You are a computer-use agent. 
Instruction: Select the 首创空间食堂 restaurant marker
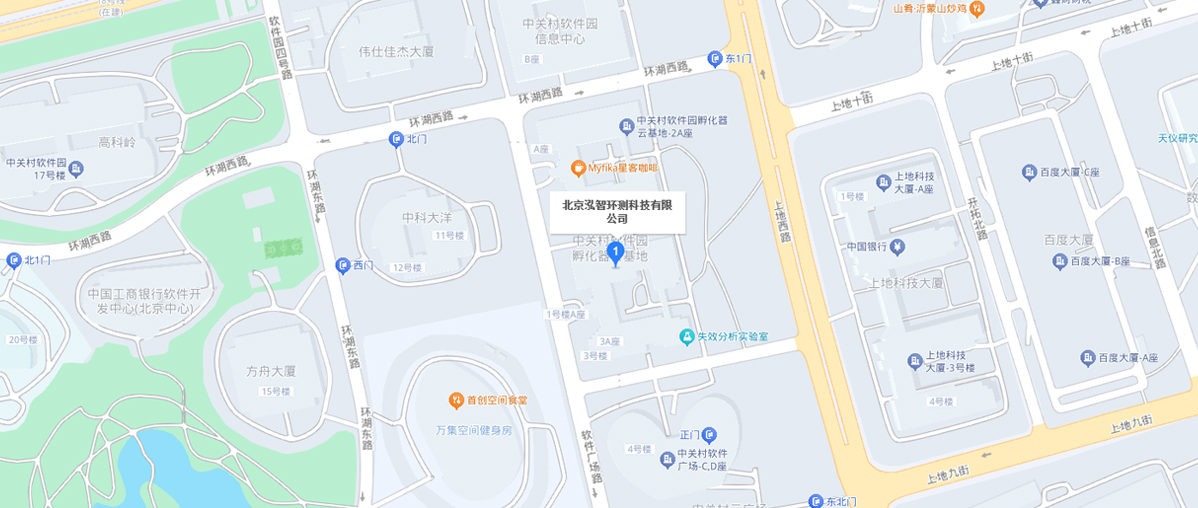456,400
